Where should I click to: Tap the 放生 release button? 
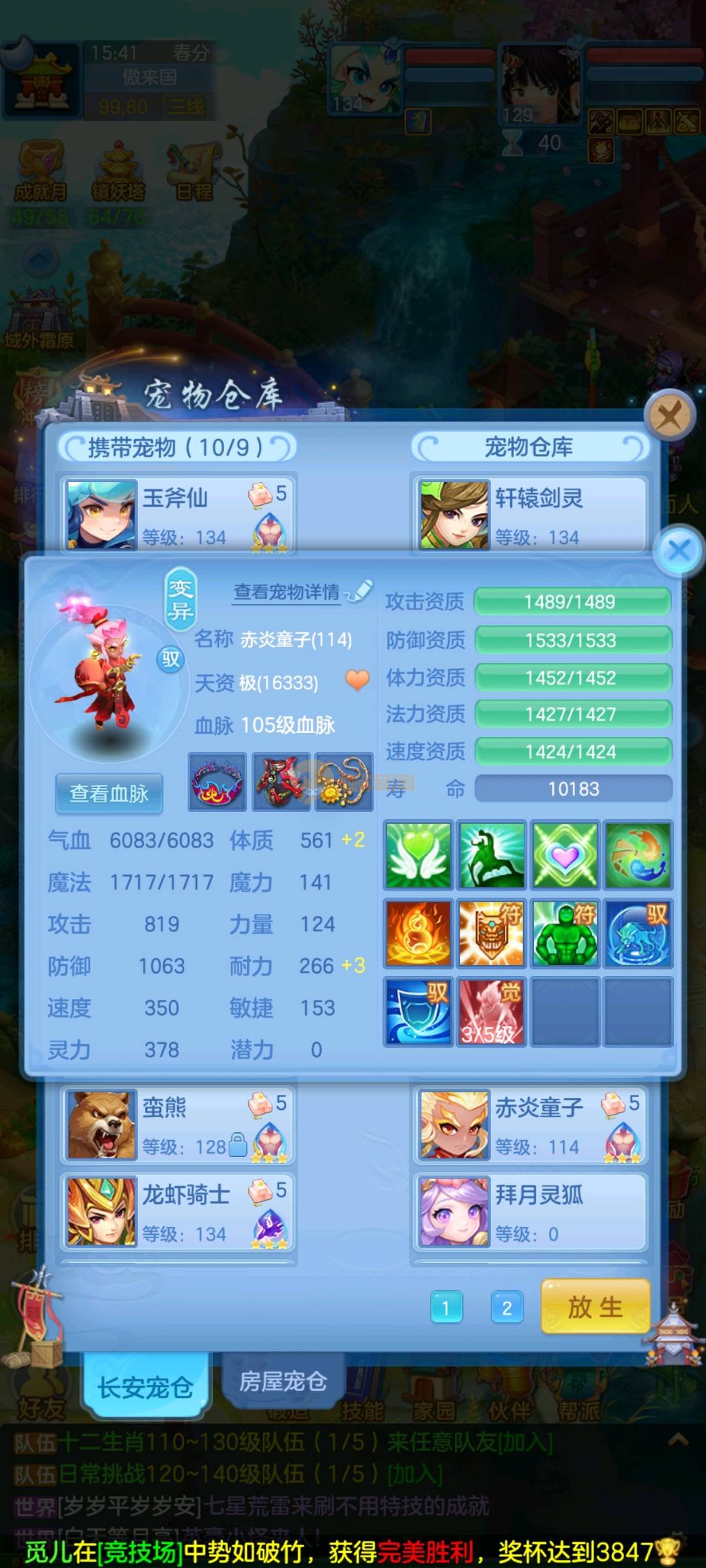point(595,1307)
